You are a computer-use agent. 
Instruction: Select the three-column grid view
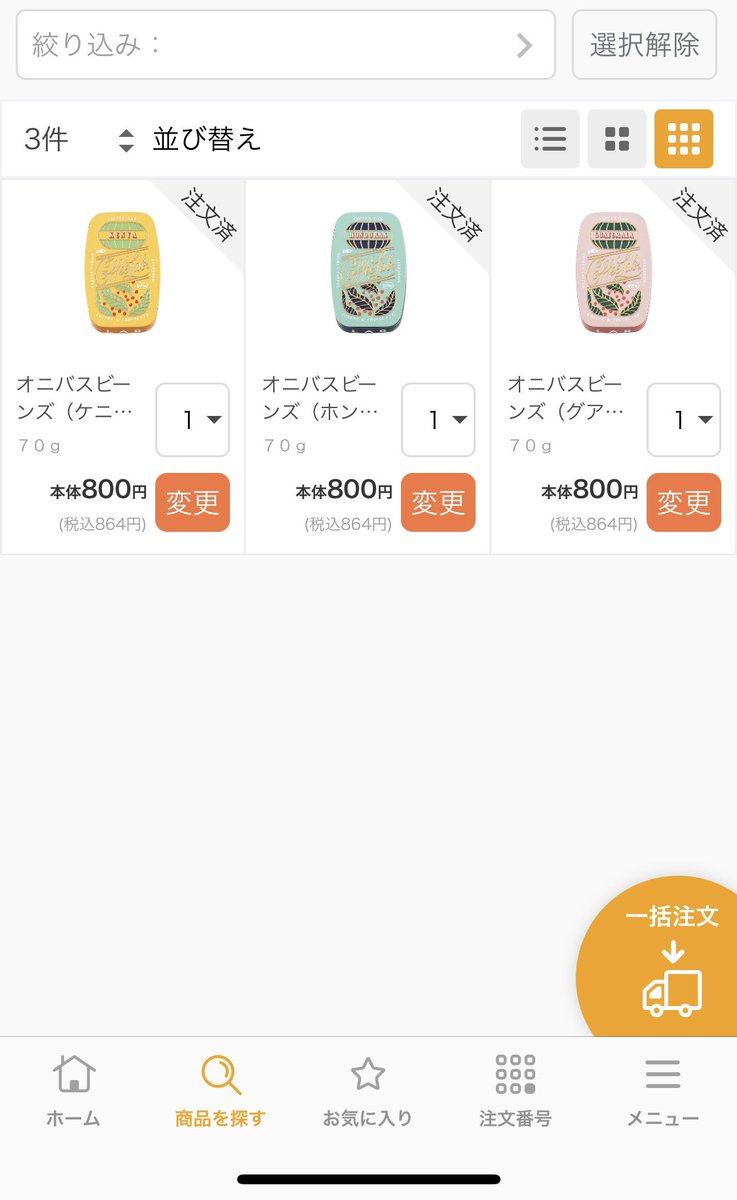684,139
